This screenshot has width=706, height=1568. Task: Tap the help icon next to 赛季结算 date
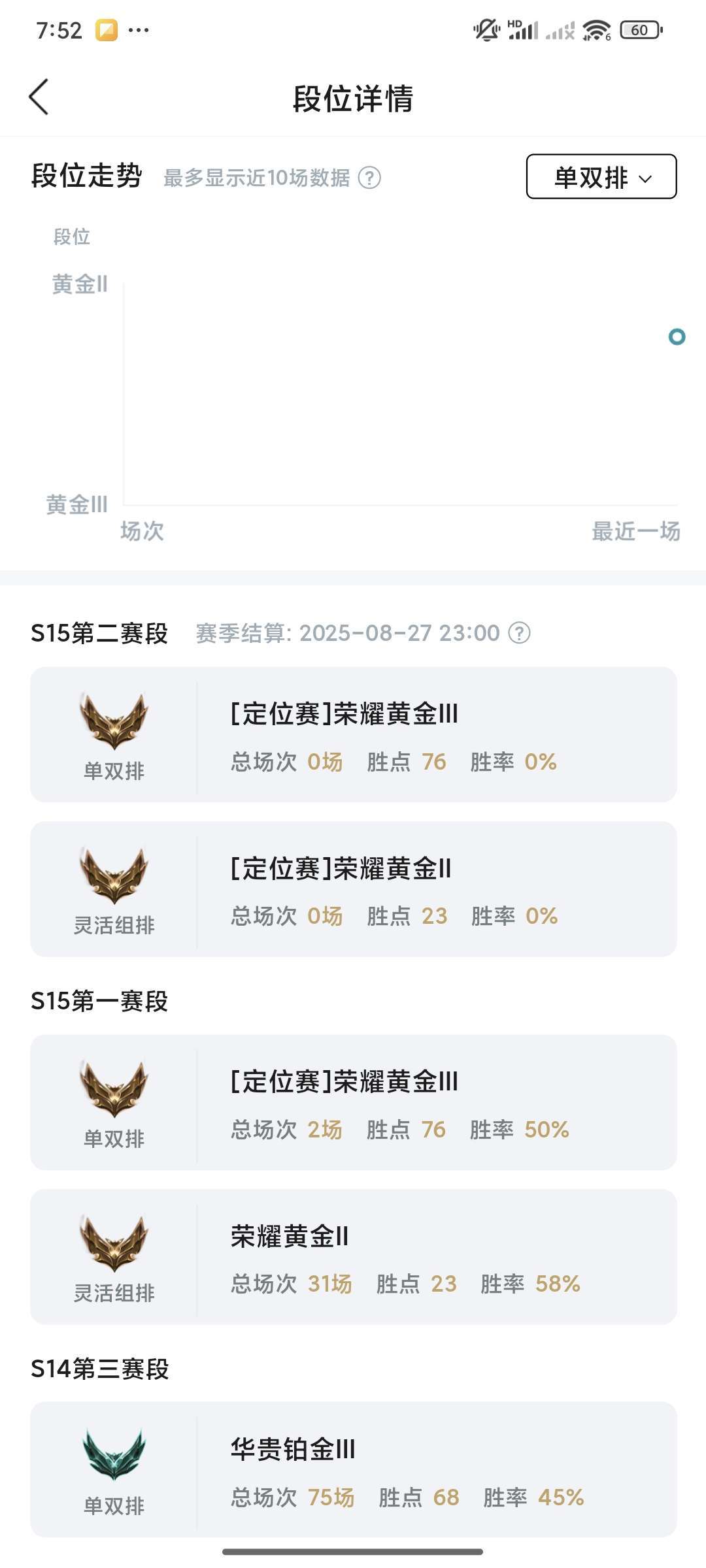tap(520, 633)
